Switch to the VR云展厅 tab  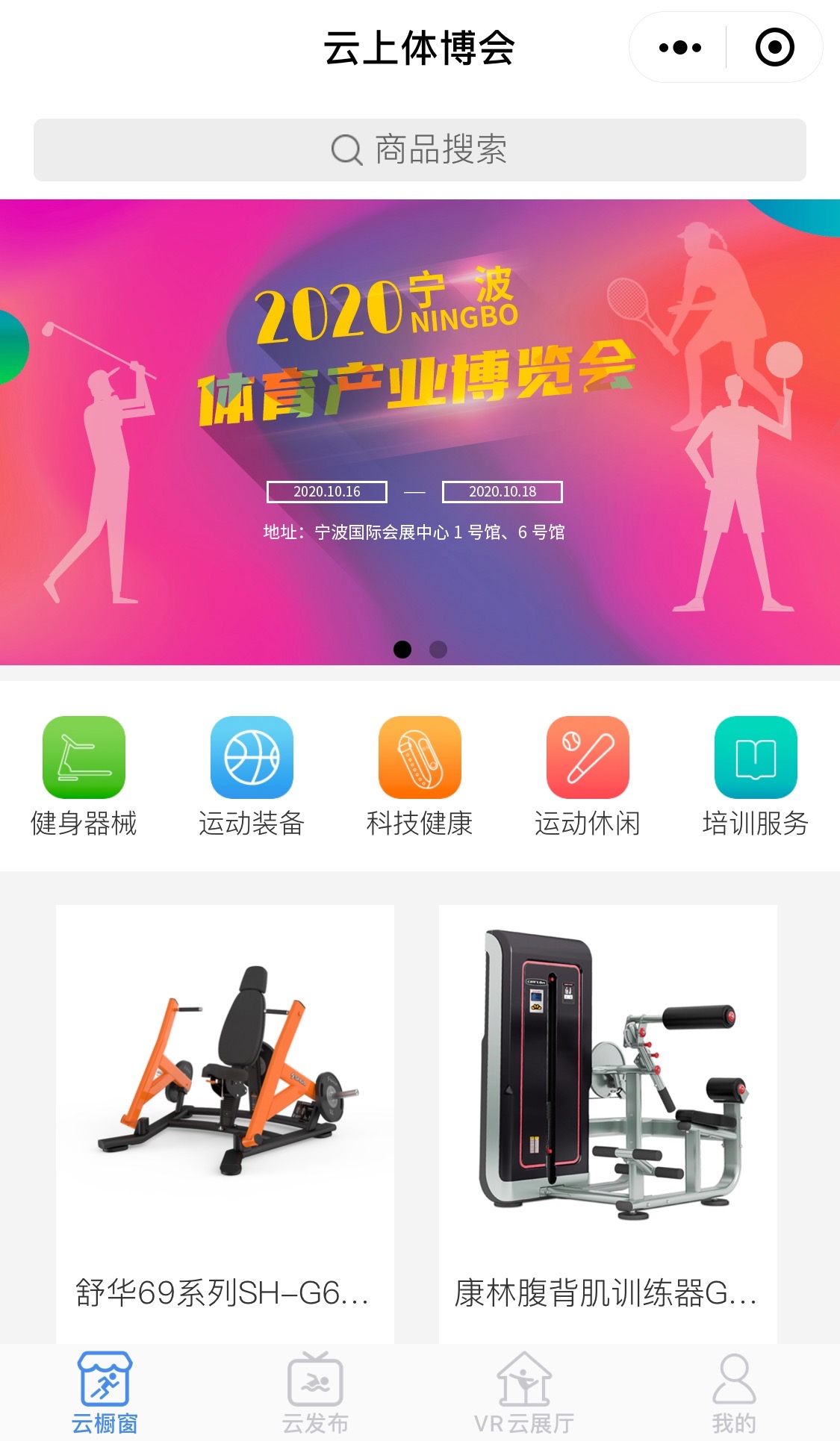tap(524, 1392)
